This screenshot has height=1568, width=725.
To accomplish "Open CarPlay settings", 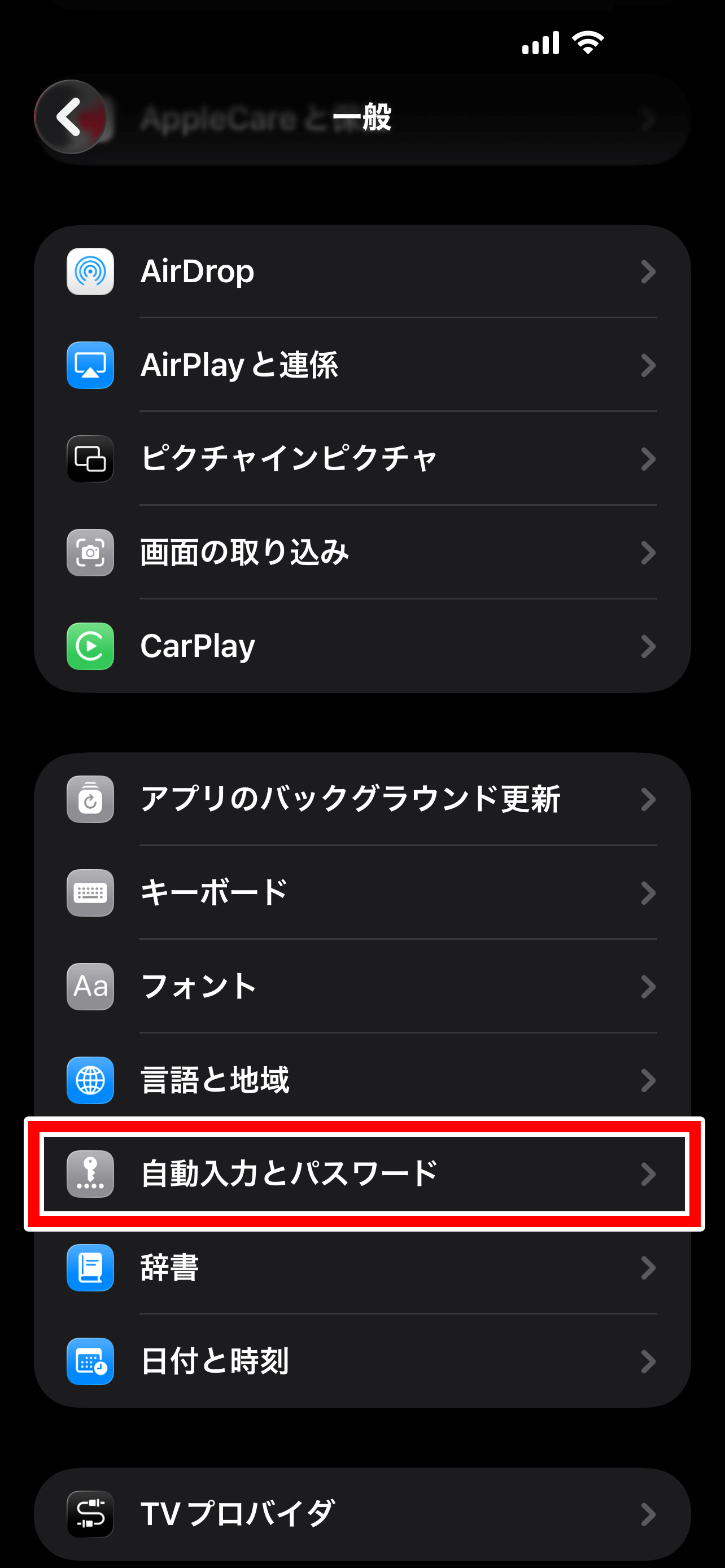I will coord(362,646).
